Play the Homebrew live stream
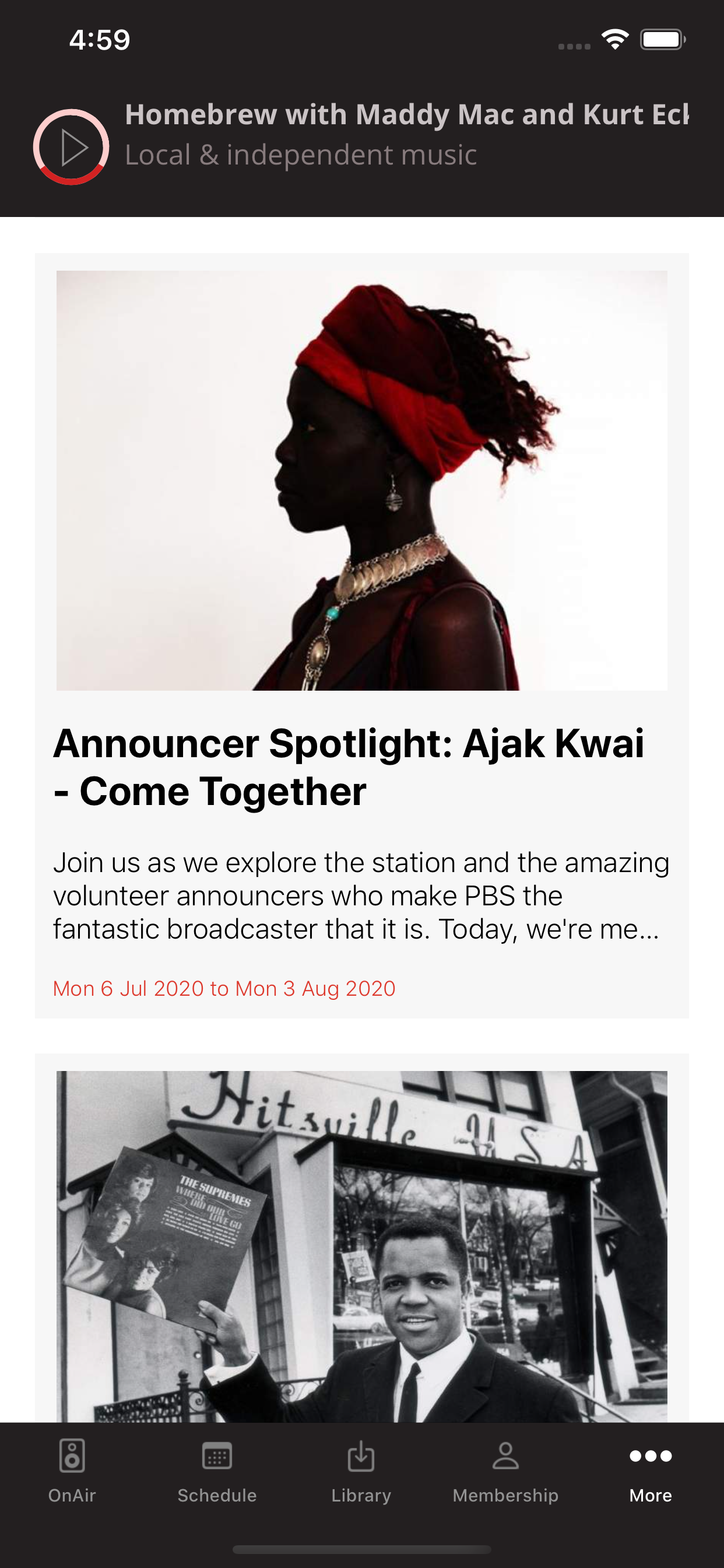This screenshot has width=724, height=1568. coord(71,148)
